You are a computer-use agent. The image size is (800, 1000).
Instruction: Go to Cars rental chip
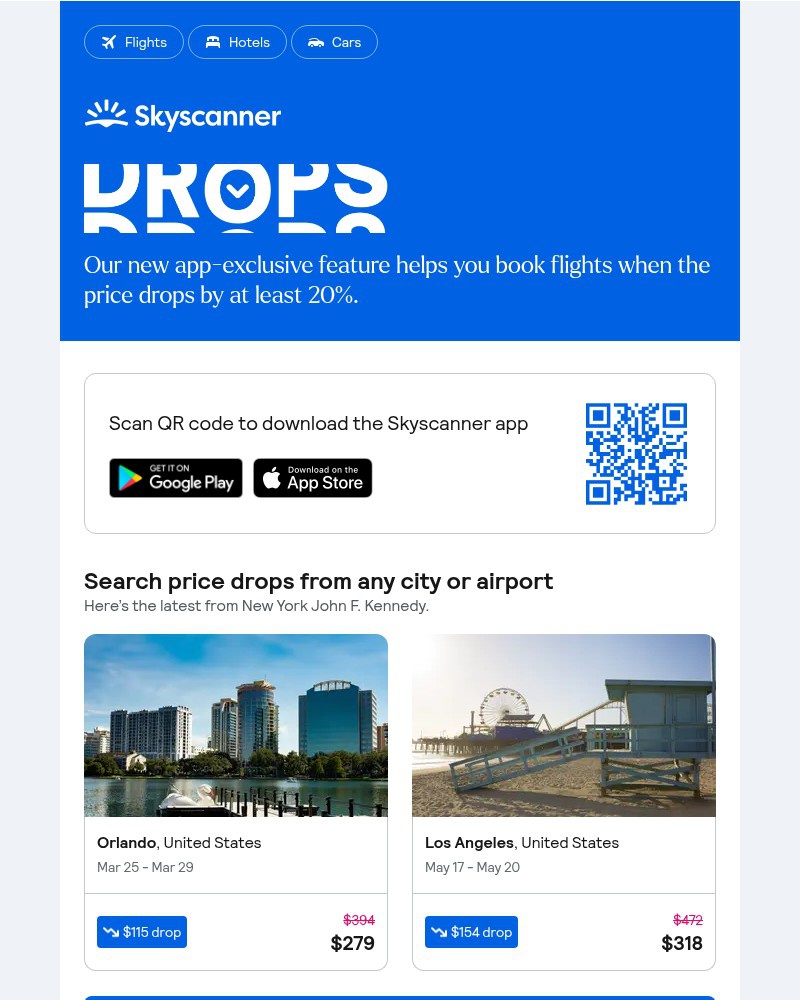pyautogui.click(x=334, y=42)
